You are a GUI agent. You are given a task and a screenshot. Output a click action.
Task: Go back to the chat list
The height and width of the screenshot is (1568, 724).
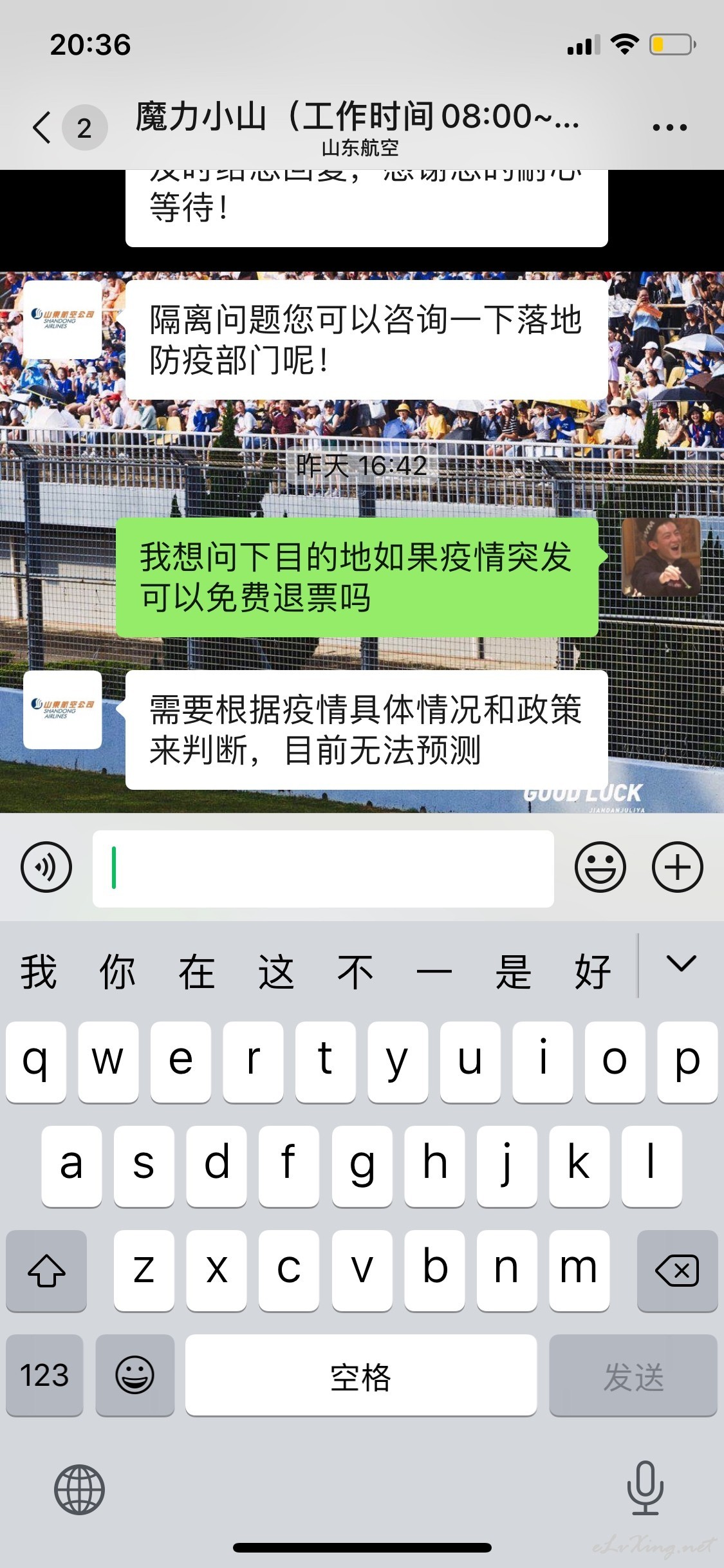coord(42,127)
